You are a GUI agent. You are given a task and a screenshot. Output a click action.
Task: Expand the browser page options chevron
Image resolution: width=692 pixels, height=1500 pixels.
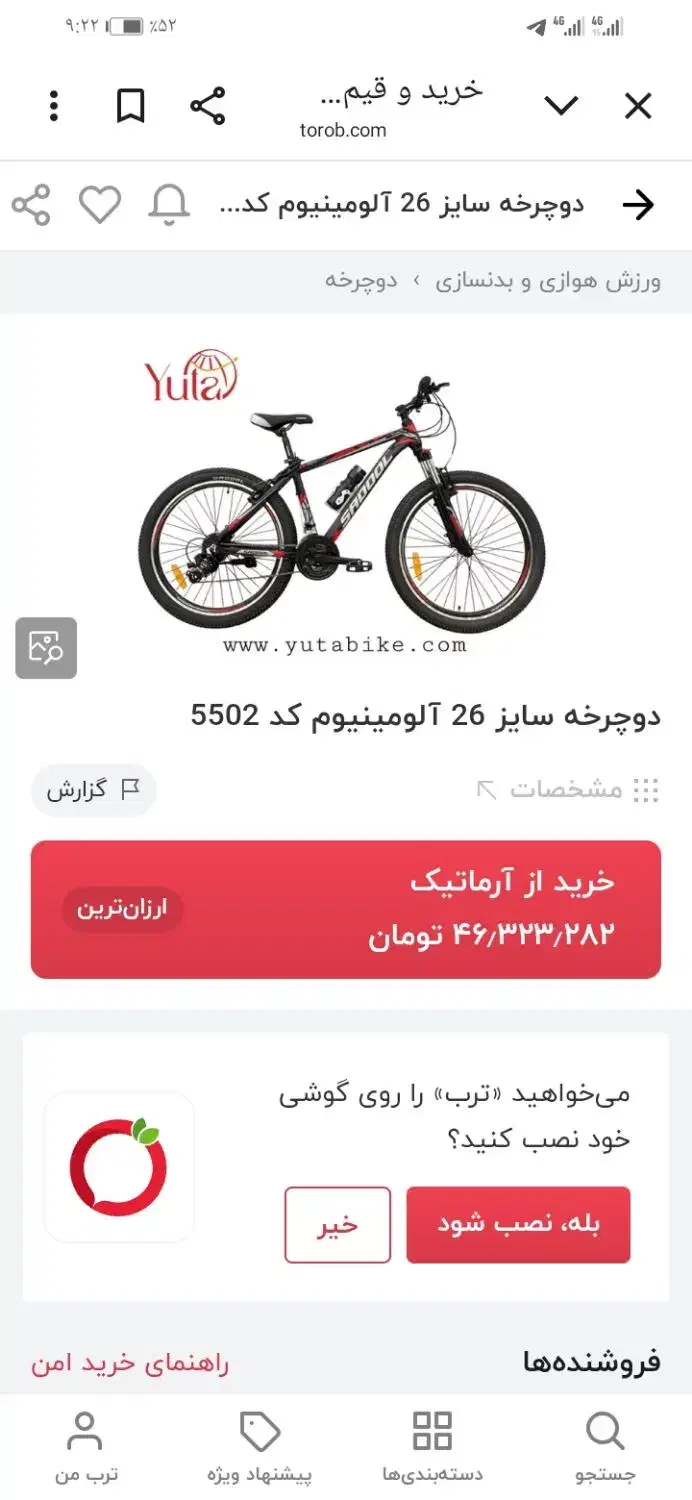(561, 106)
